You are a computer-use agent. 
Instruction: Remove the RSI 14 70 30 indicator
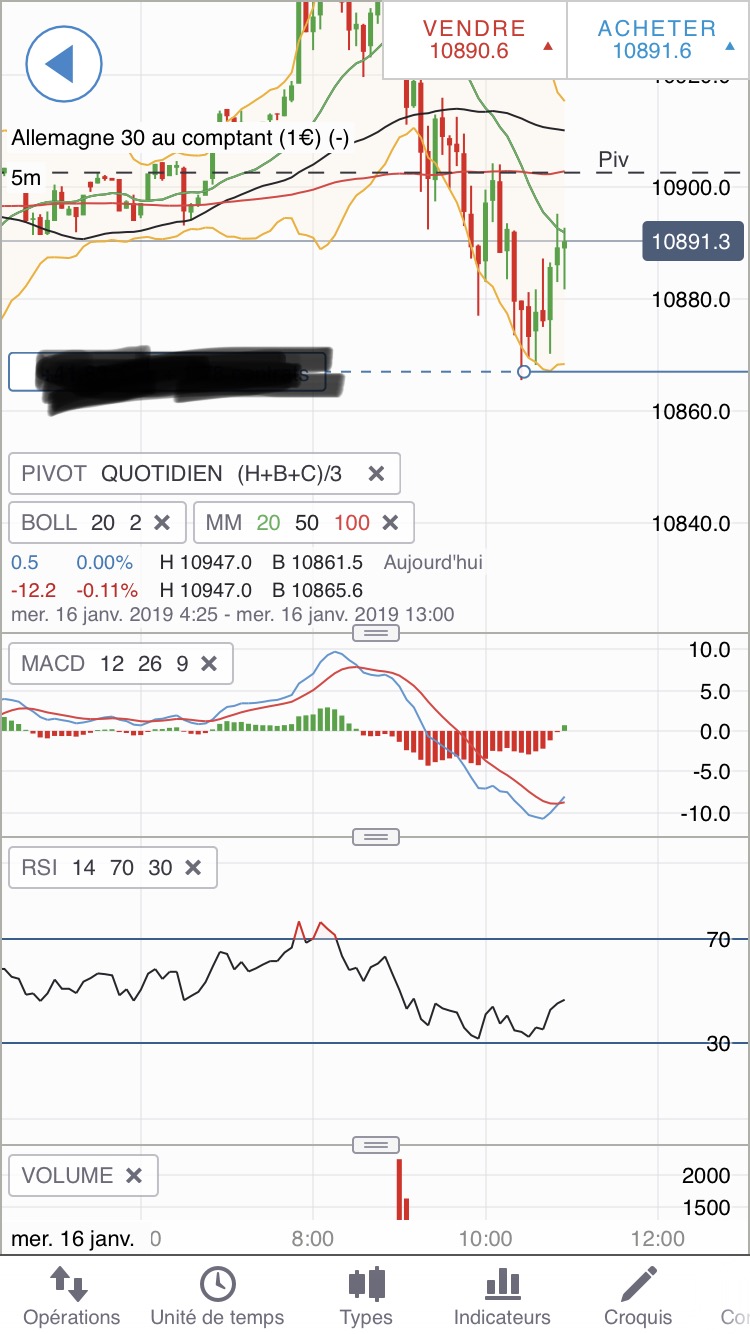(x=194, y=868)
